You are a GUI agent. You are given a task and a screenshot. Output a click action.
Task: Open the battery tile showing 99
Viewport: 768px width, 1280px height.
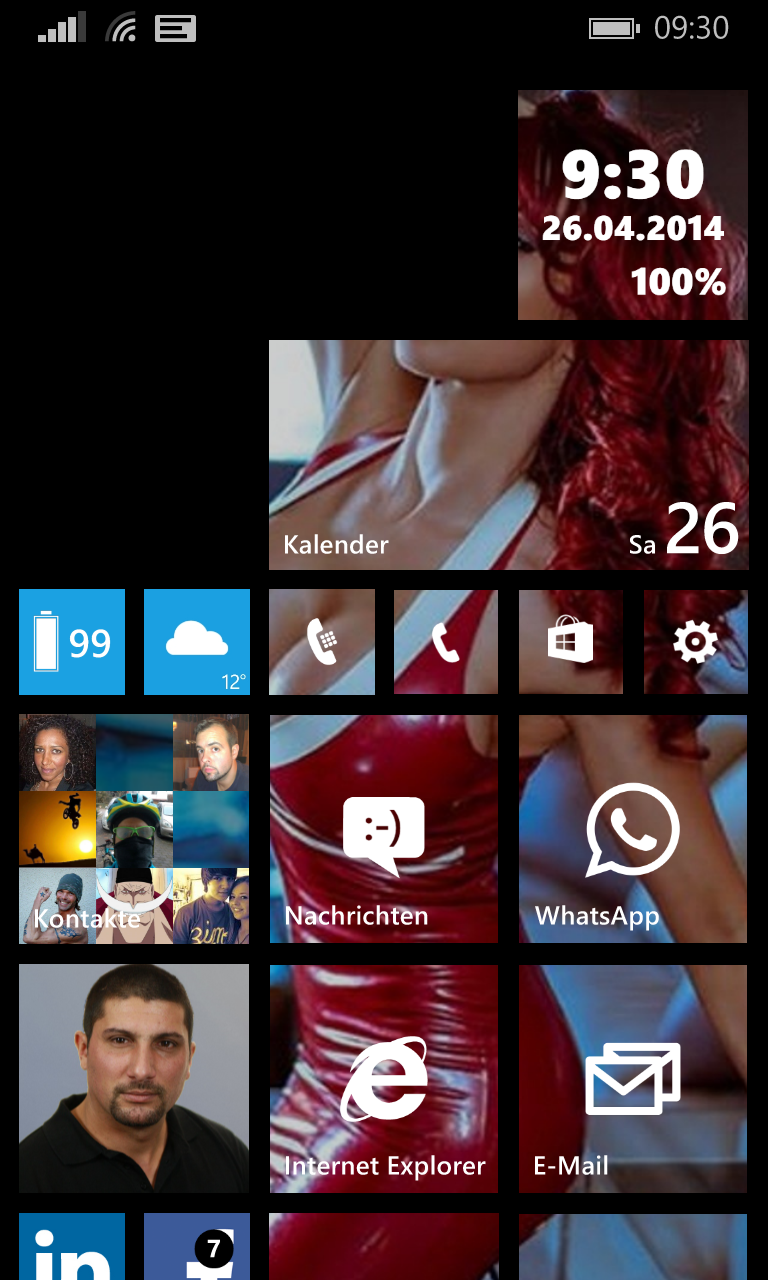[x=72, y=642]
